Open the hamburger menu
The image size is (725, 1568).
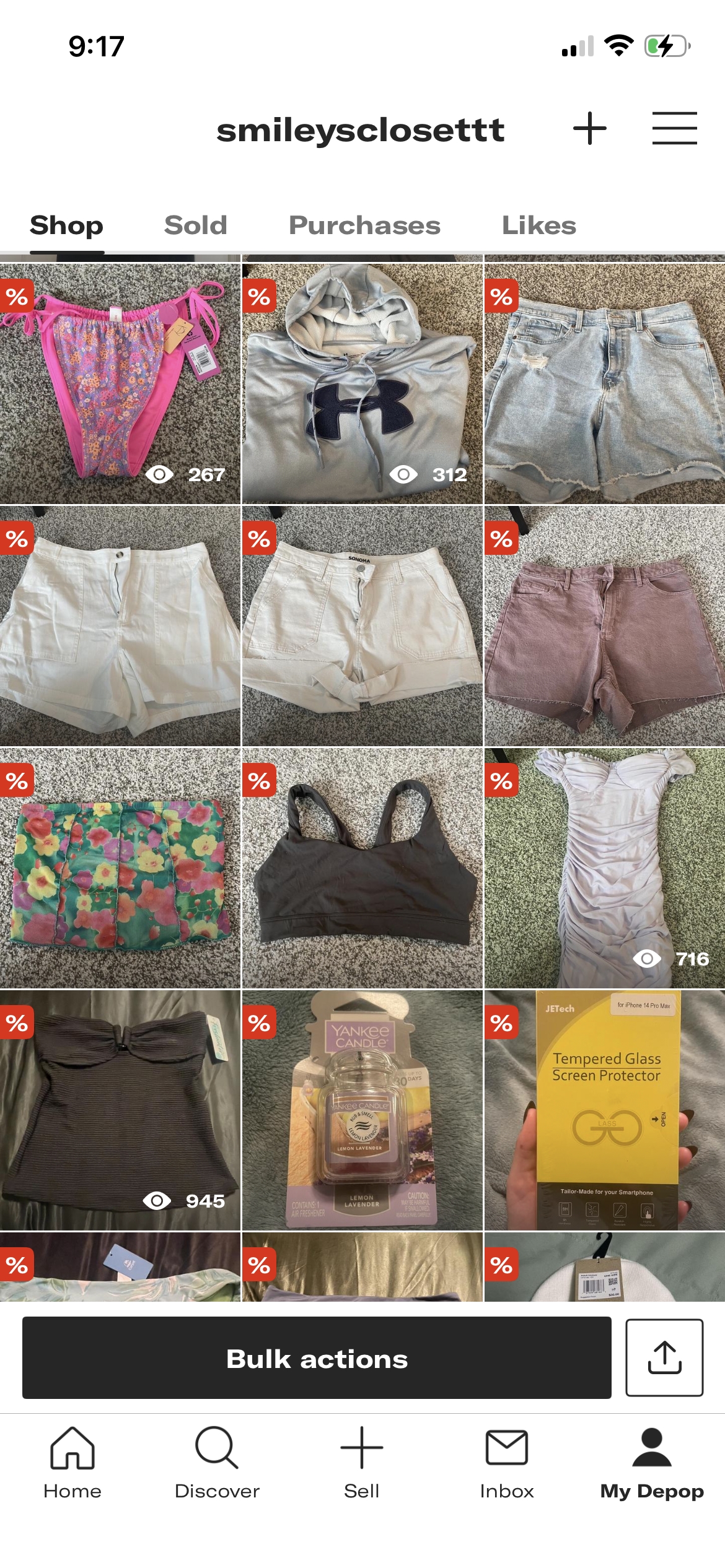(674, 129)
